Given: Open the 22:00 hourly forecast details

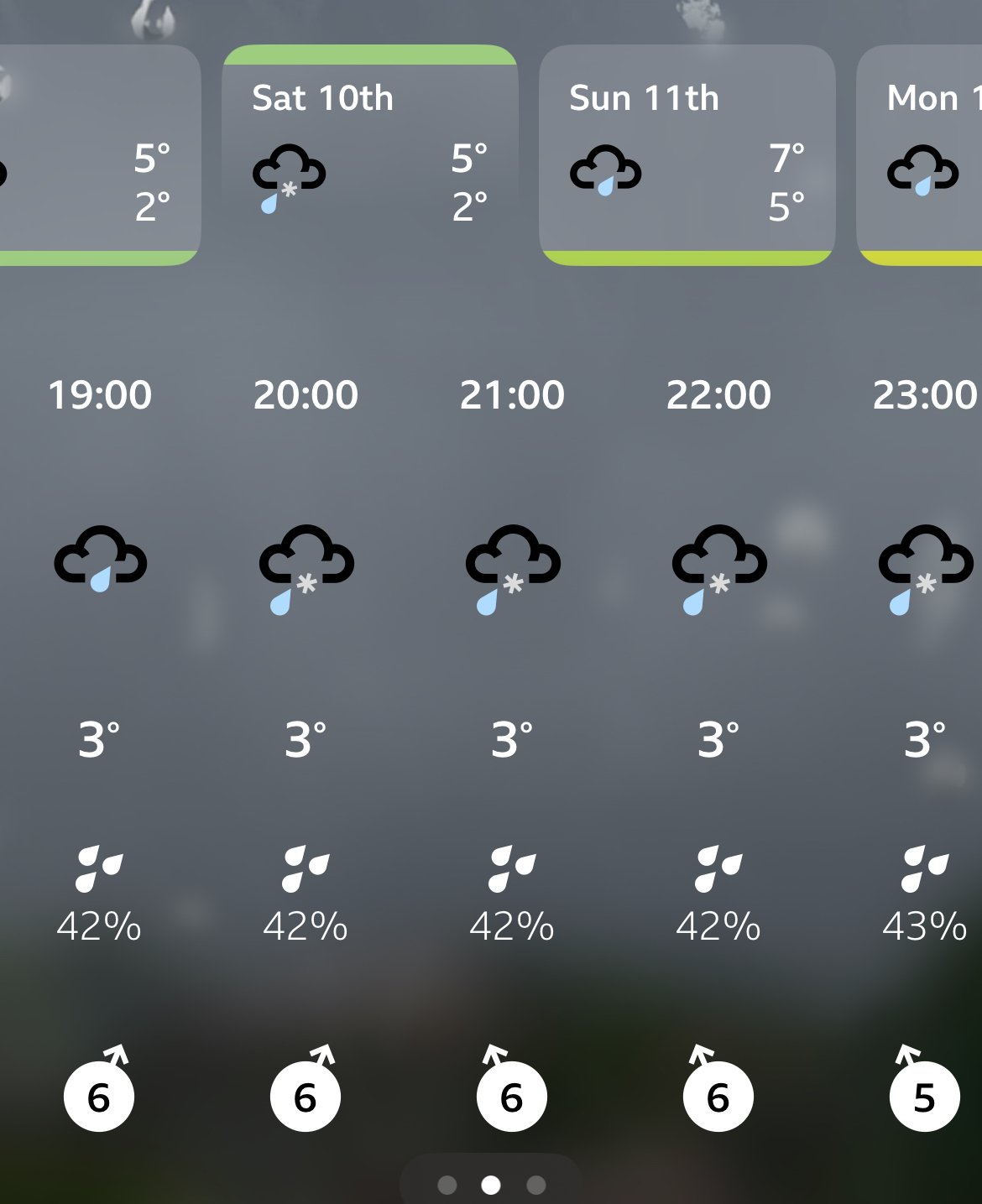Looking at the screenshot, I should [718, 738].
